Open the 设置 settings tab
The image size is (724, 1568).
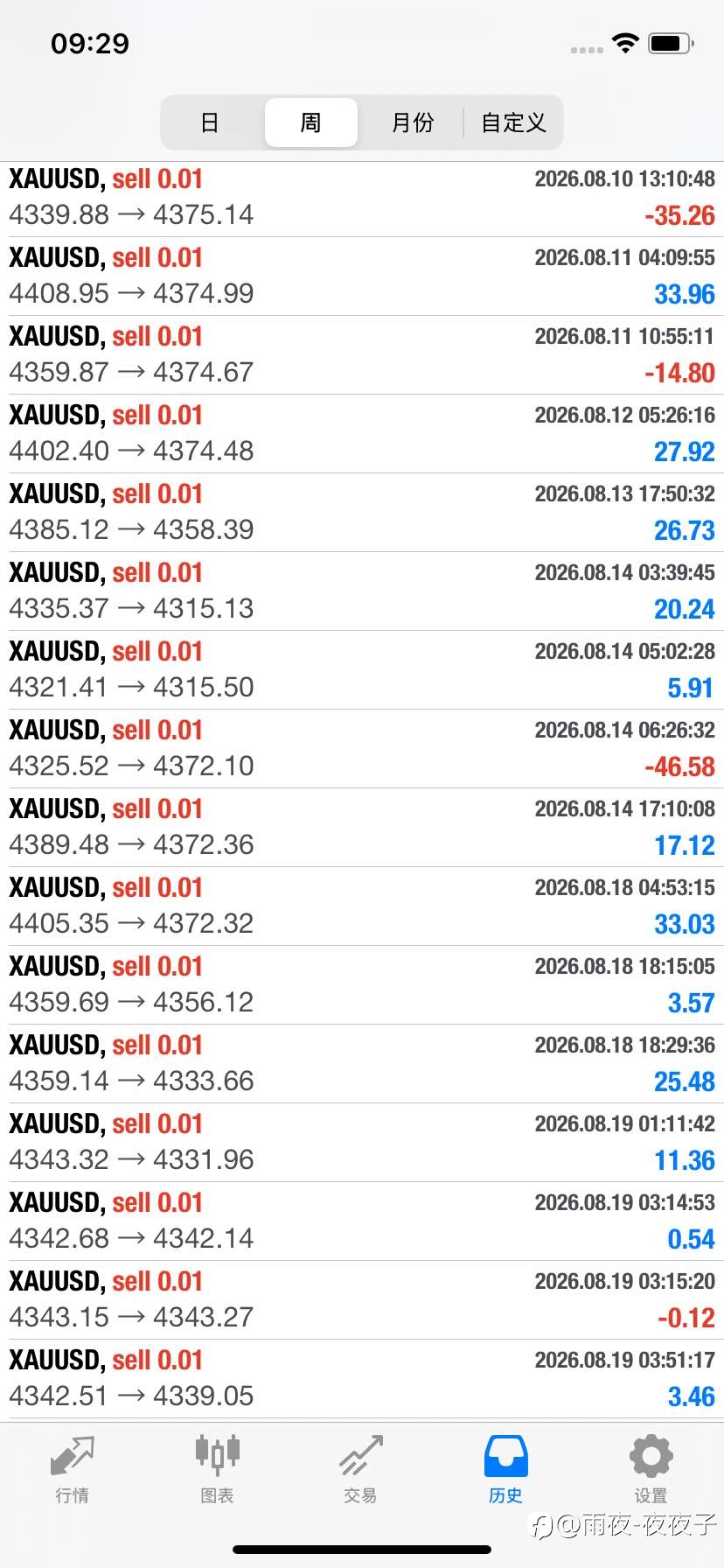click(x=651, y=1469)
